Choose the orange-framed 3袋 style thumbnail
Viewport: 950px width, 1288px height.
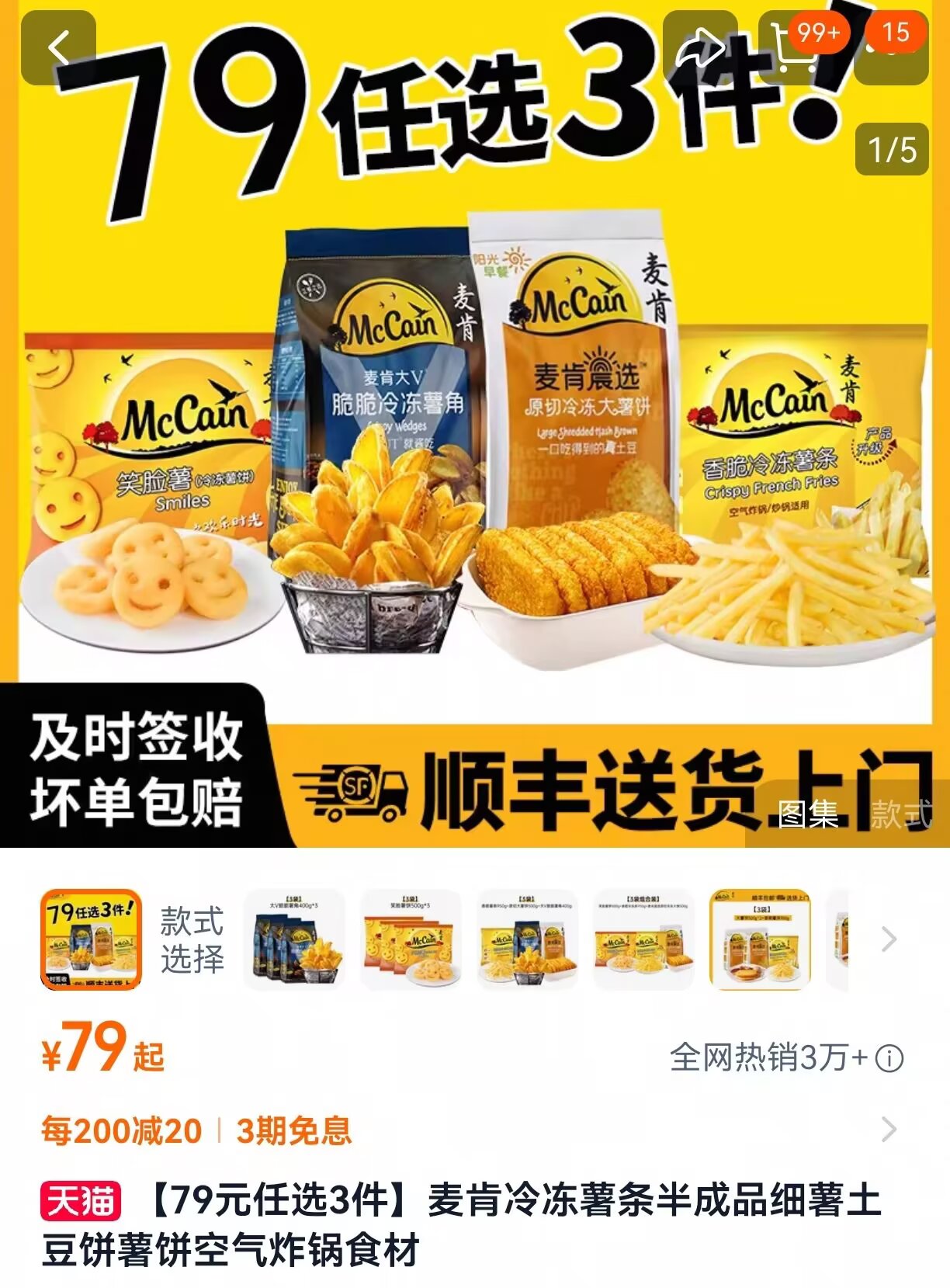[x=761, y=939]
